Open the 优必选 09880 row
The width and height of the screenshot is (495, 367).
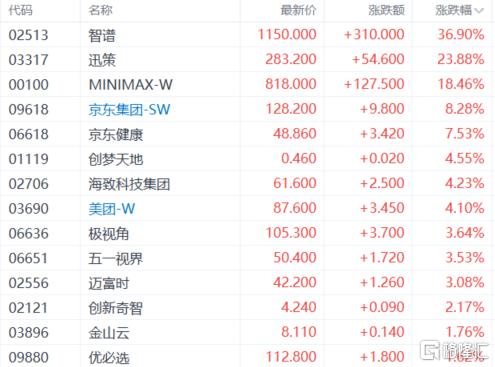coord(247,356)
